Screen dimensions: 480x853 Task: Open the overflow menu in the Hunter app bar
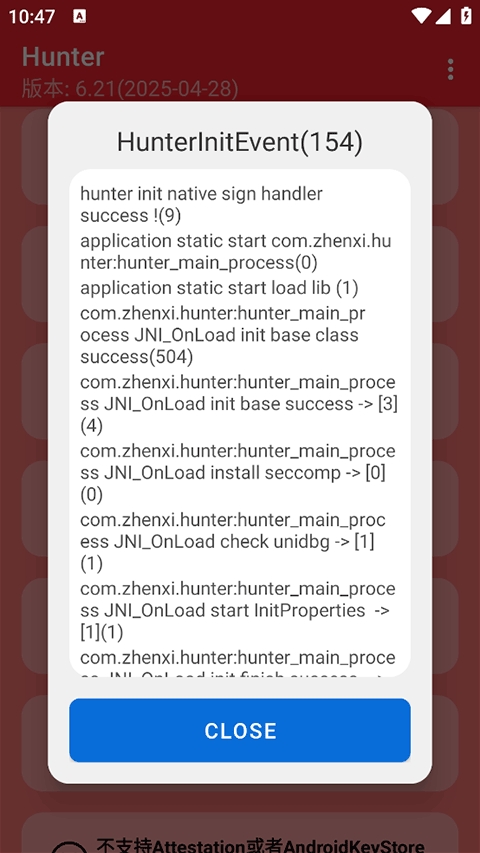450,70
